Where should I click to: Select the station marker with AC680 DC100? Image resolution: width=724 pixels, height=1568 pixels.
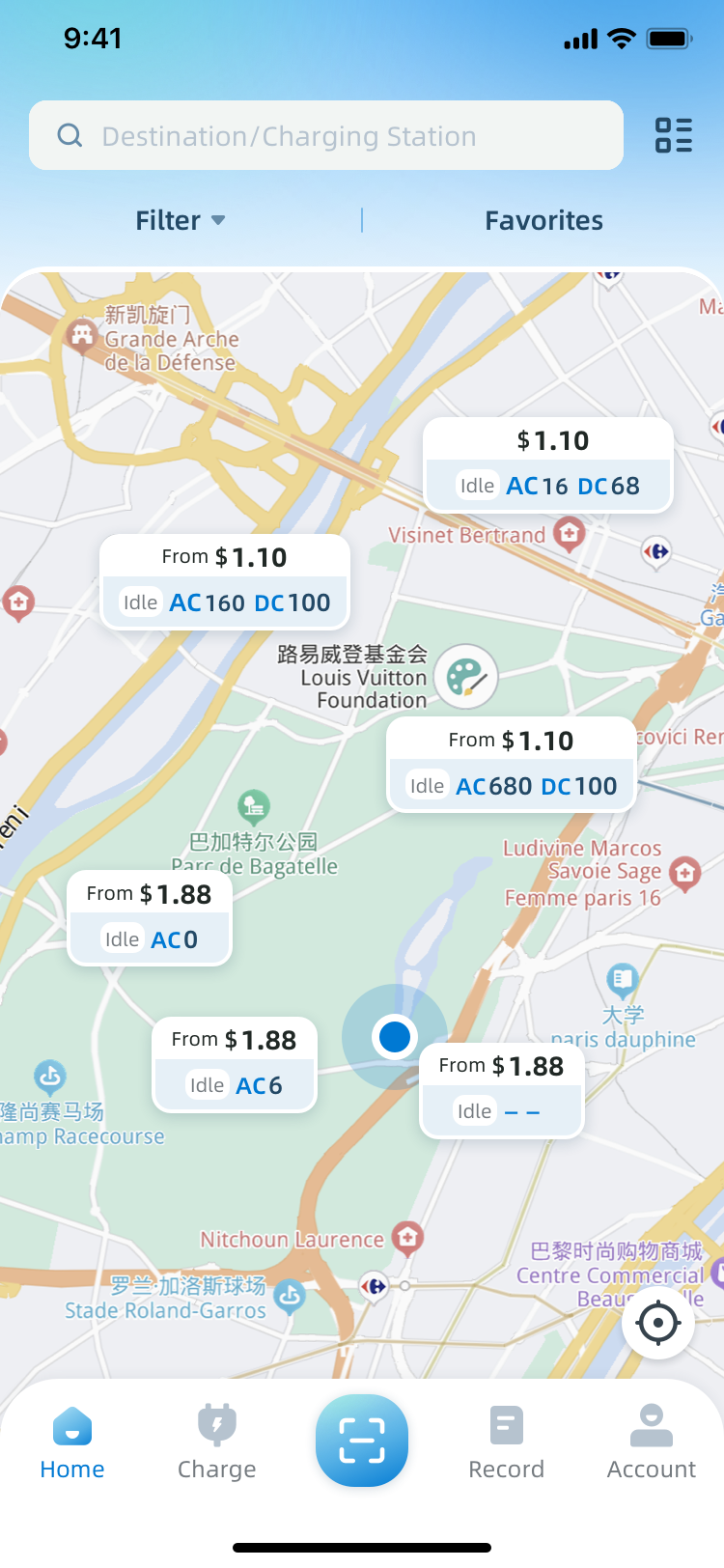click(512, 765)
